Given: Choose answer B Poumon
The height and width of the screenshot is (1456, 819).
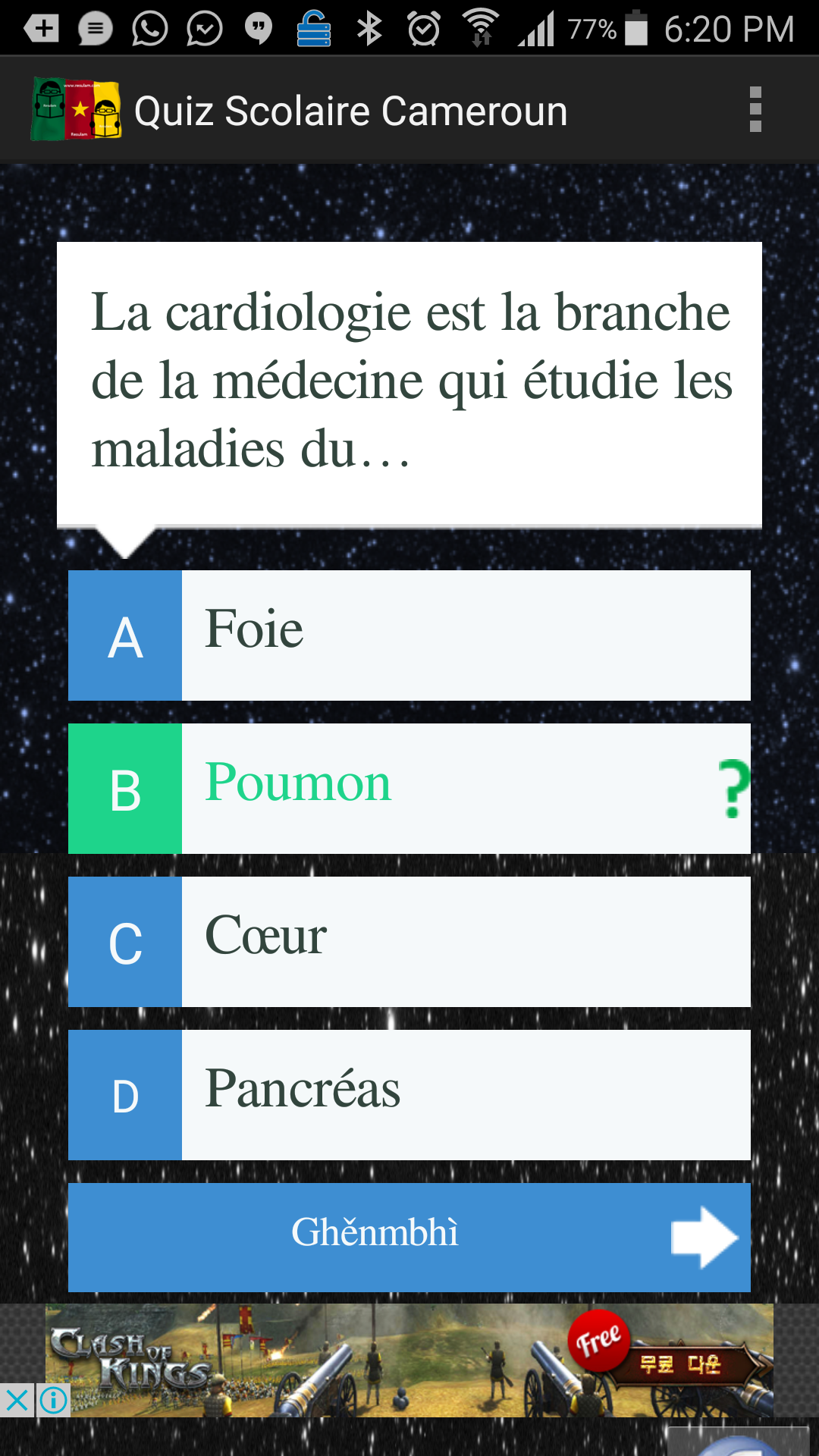Looking at the screenshot, I should pyautogui.click(x=409, y=789).
